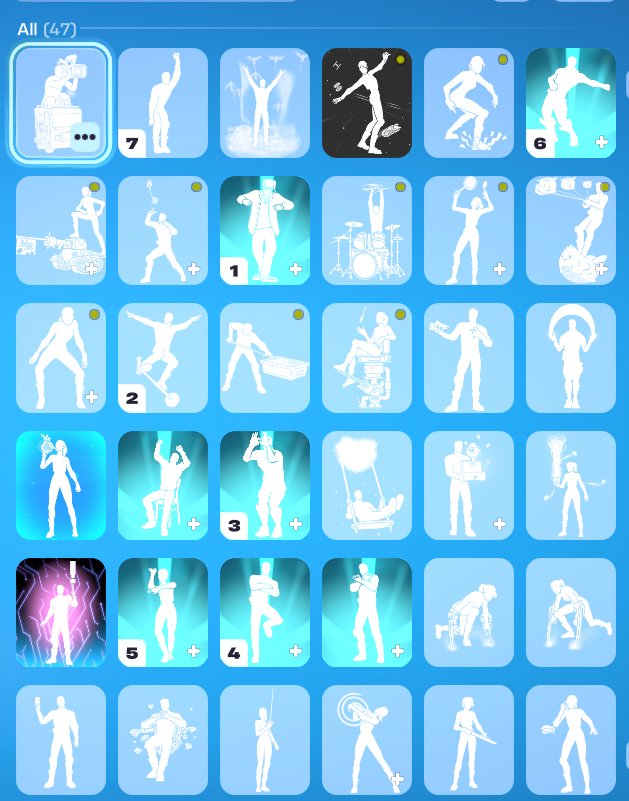Select the emote tile numbered 6
Screen dimensions: 629x801
click(x=570, y=103)
